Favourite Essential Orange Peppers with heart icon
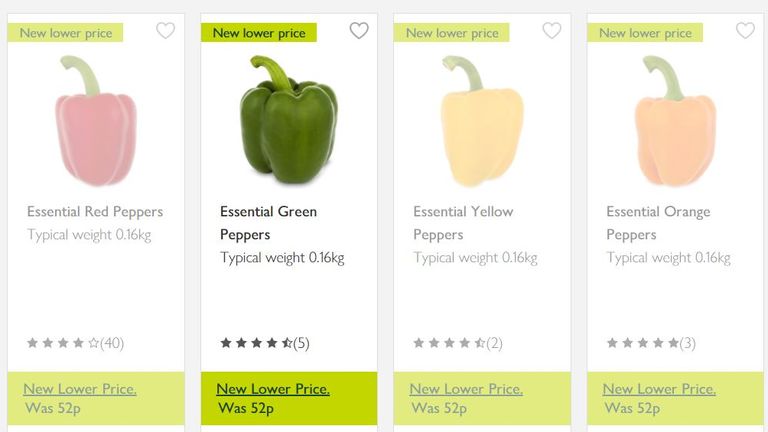Viewport: 768px width, 432px height. tap(745, 31)
